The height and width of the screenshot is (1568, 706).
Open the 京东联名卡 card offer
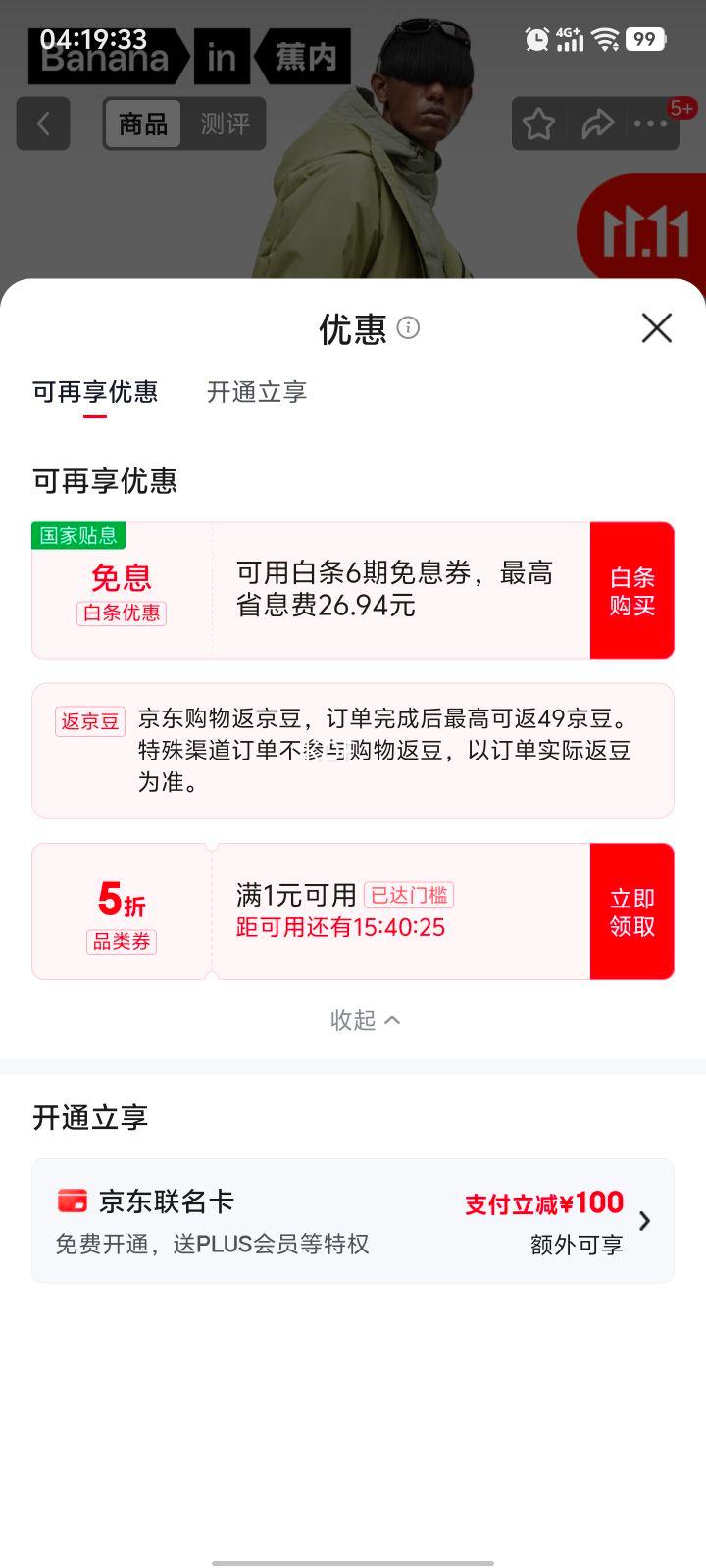click(353, 1221)
